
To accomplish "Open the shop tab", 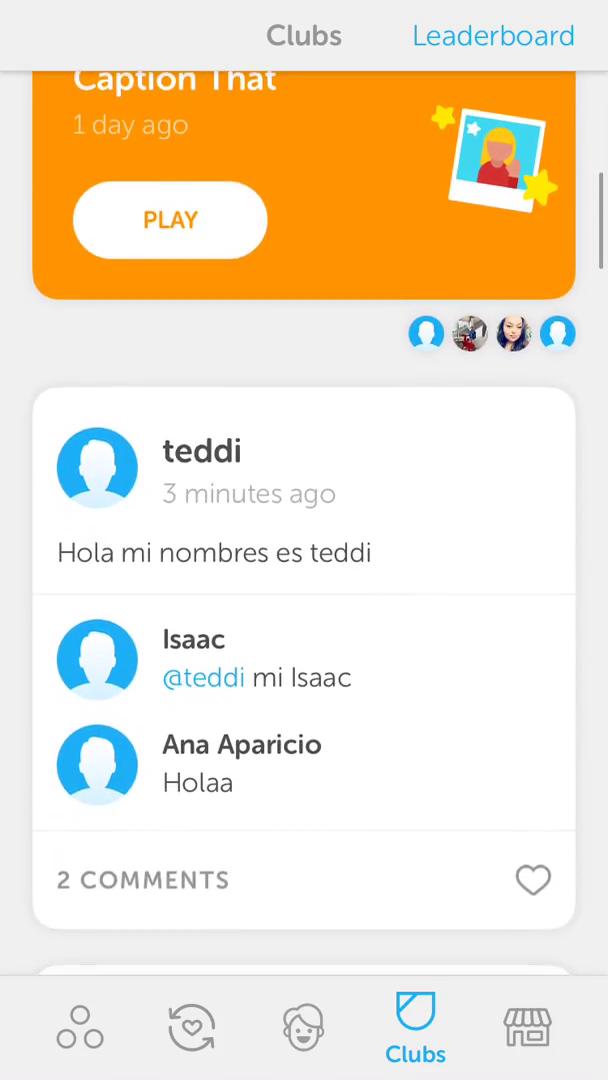I will pyautogui.click(x=527, y=1027).
